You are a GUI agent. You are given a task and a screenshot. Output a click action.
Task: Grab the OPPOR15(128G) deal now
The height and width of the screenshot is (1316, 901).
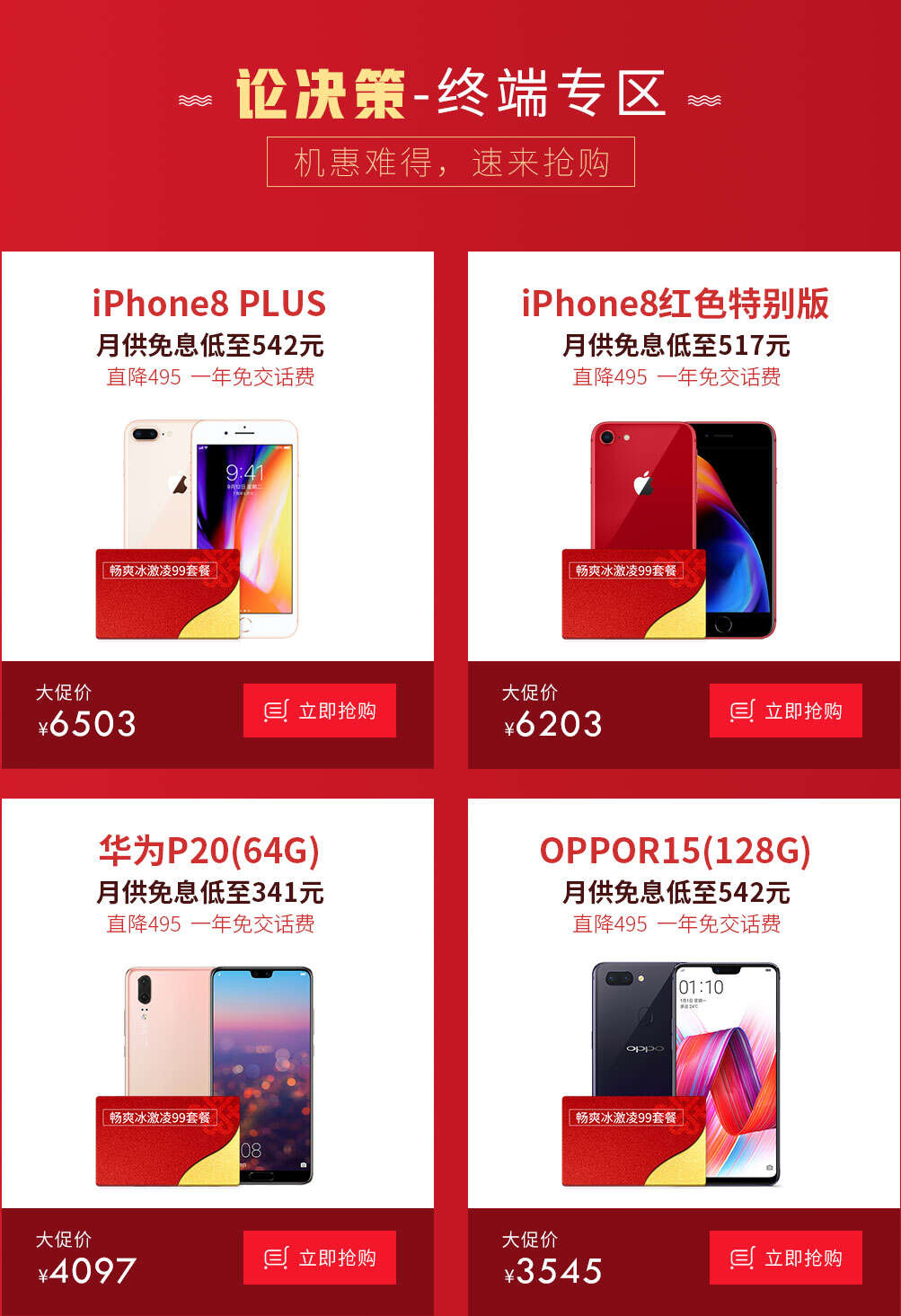click(785, 1258)
